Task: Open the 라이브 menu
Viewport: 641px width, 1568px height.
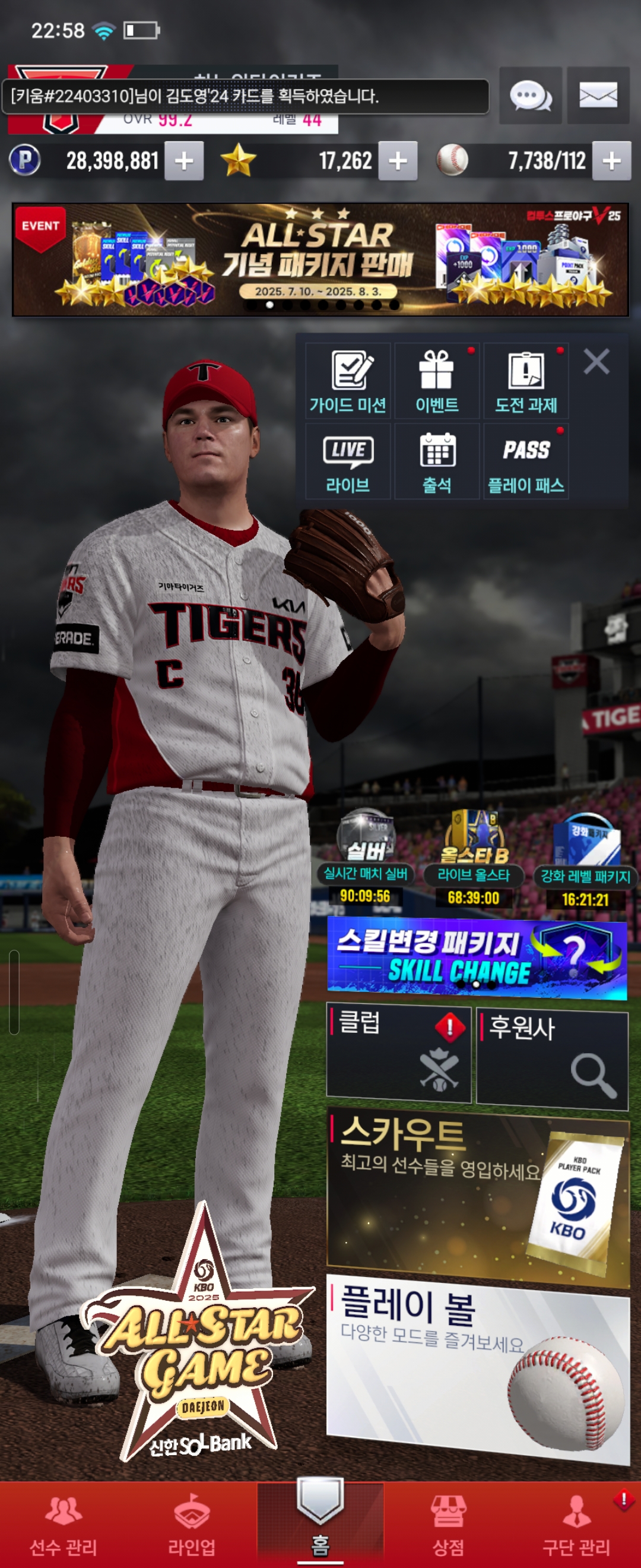Action: pyautogui.click(x=348, y=462)
